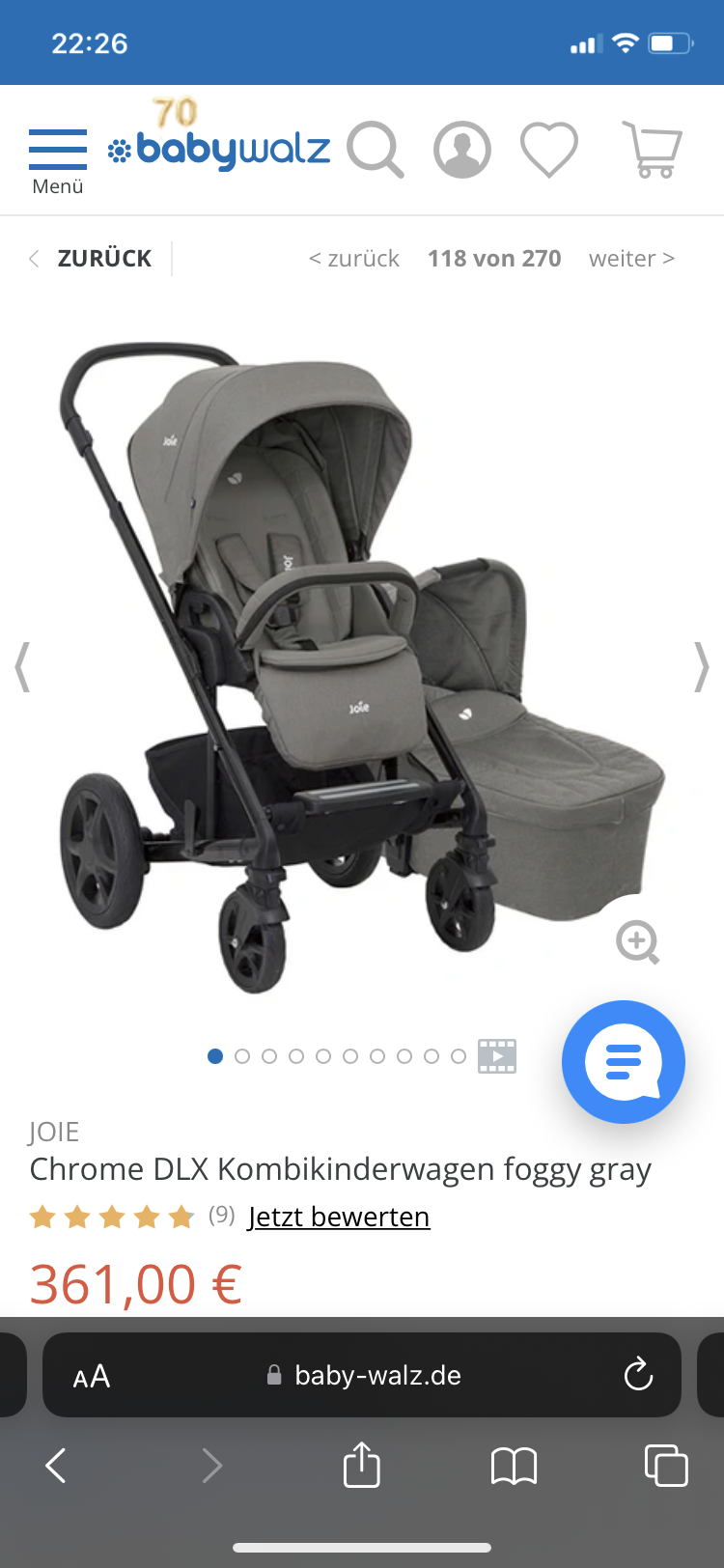
Task: Open the Menü hamburger
Action: click(x=57, y=150)
